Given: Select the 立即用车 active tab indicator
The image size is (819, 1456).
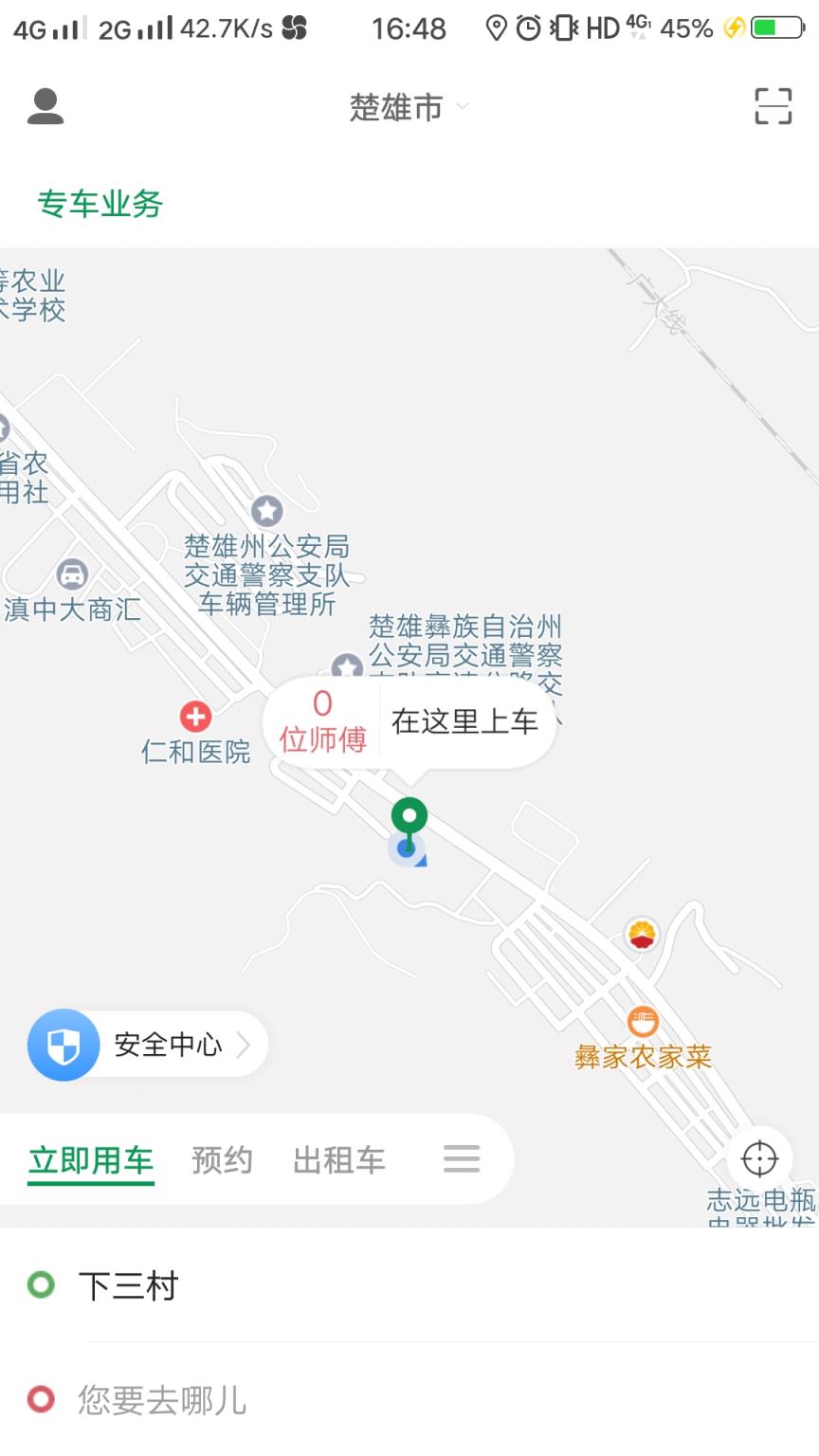Looking at the screenshot, I should coord(90,1158).
